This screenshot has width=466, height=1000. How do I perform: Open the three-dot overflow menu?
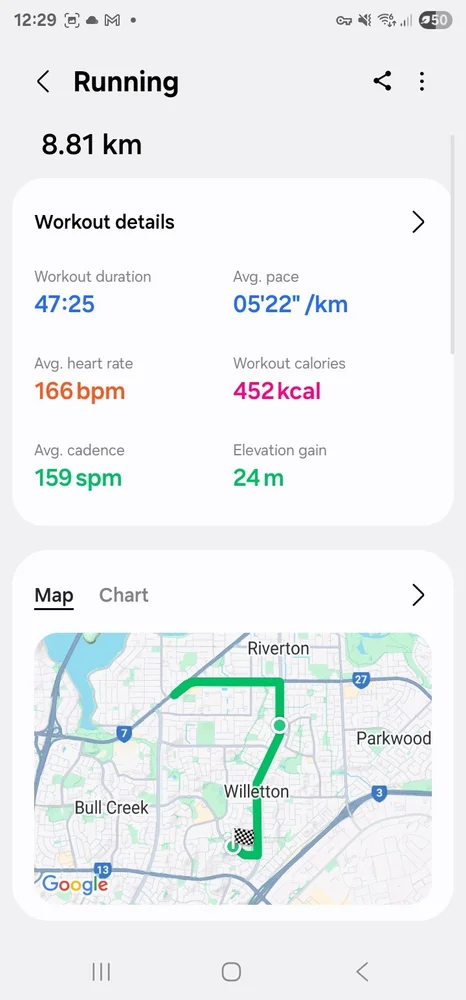tap(422, 81)
